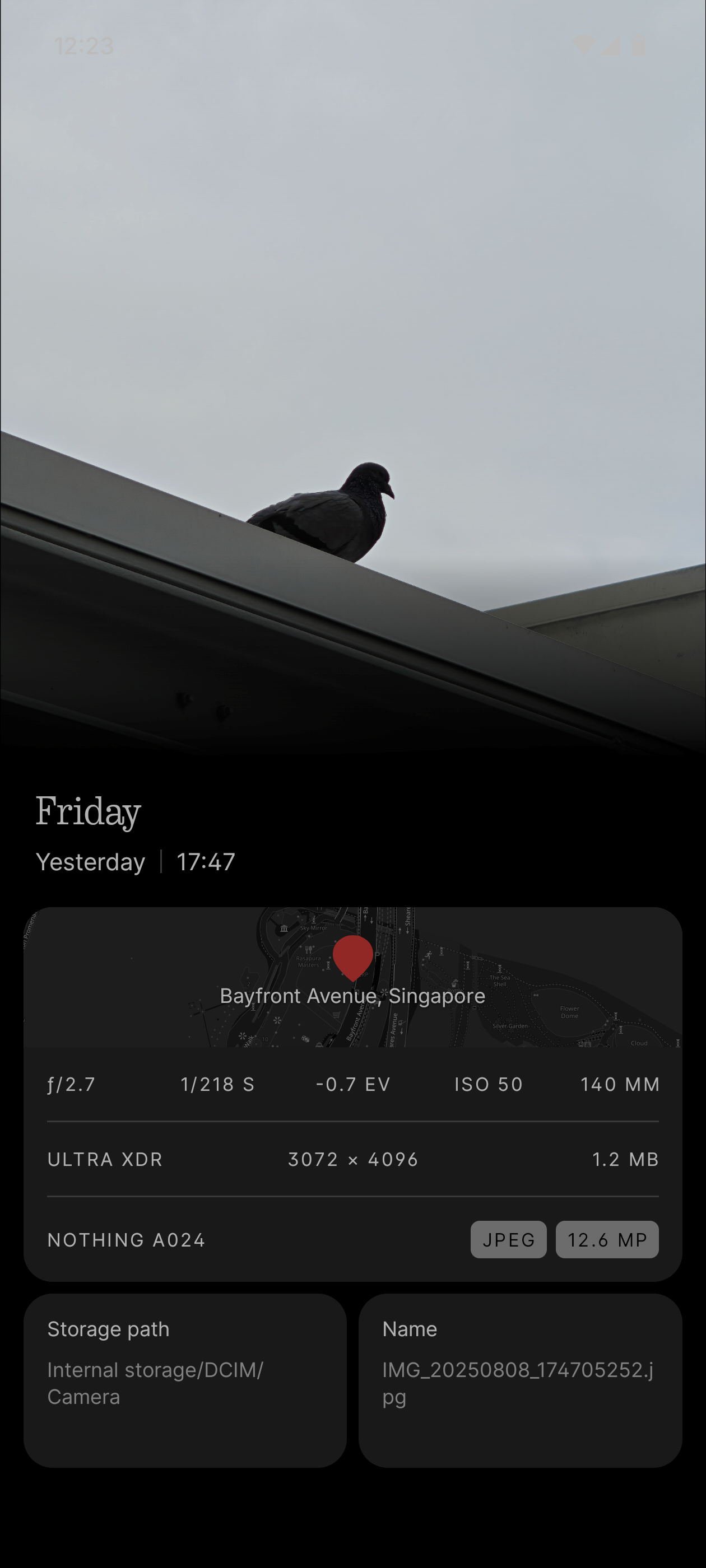Tap the Name card with file name

(x=519, y=1380)
